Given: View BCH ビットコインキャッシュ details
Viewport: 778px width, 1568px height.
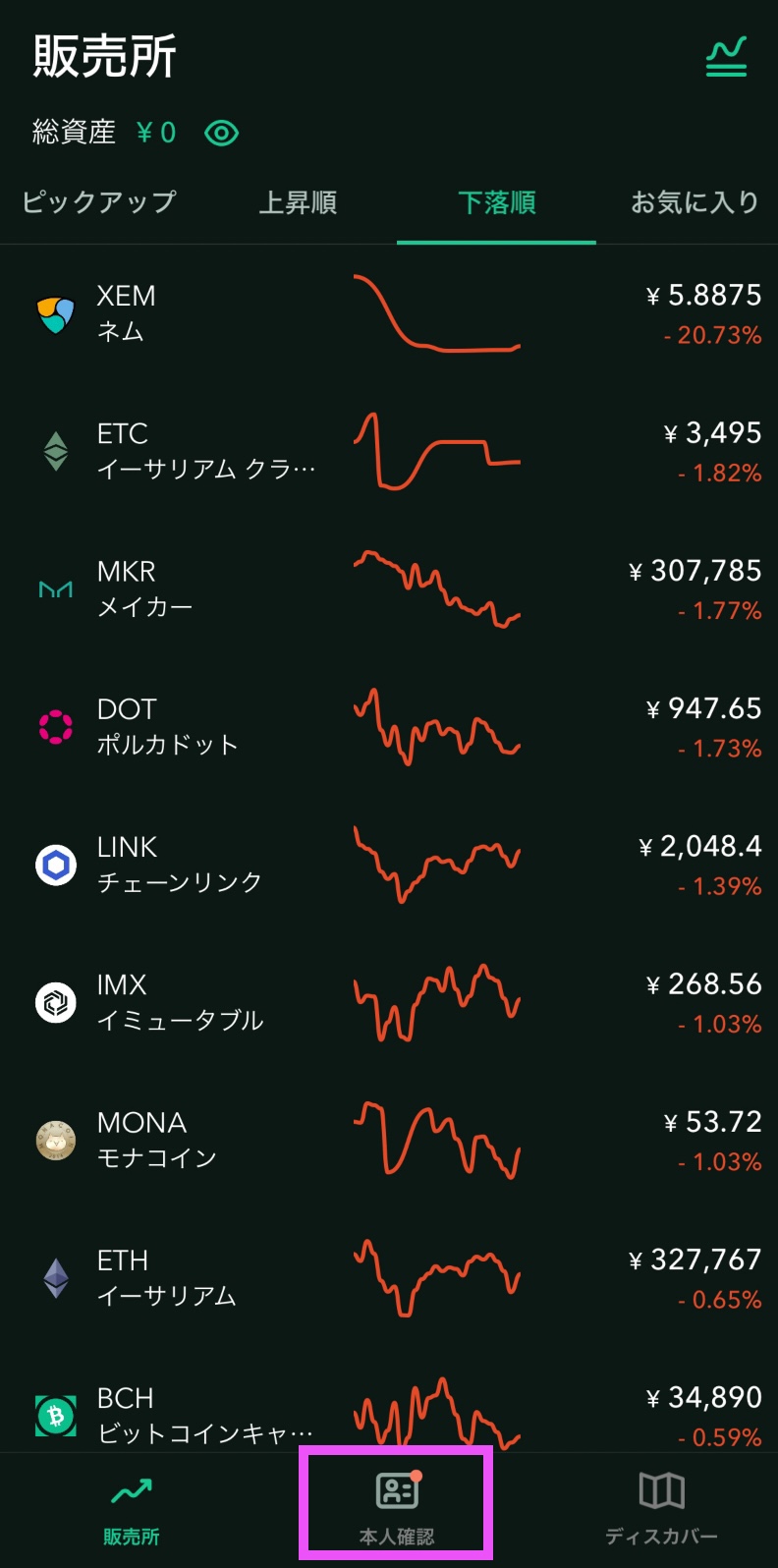Looking at the screenshot, I should pos(389,1415).
